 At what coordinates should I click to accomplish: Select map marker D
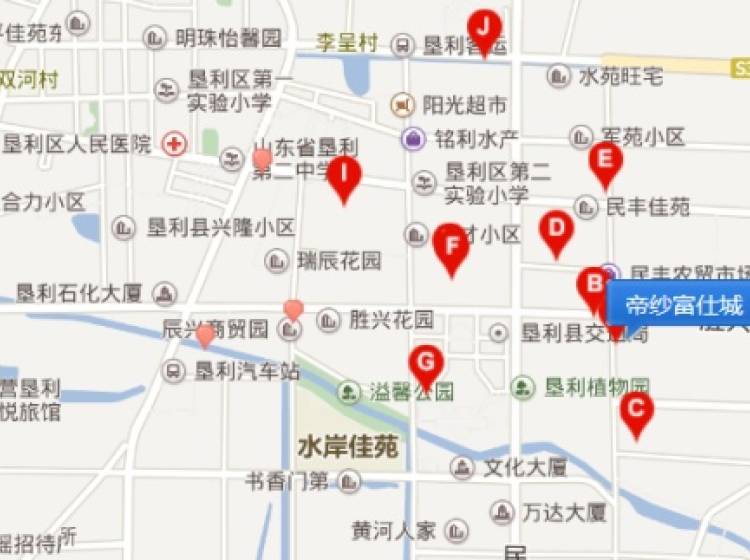(x=556, y=229)
